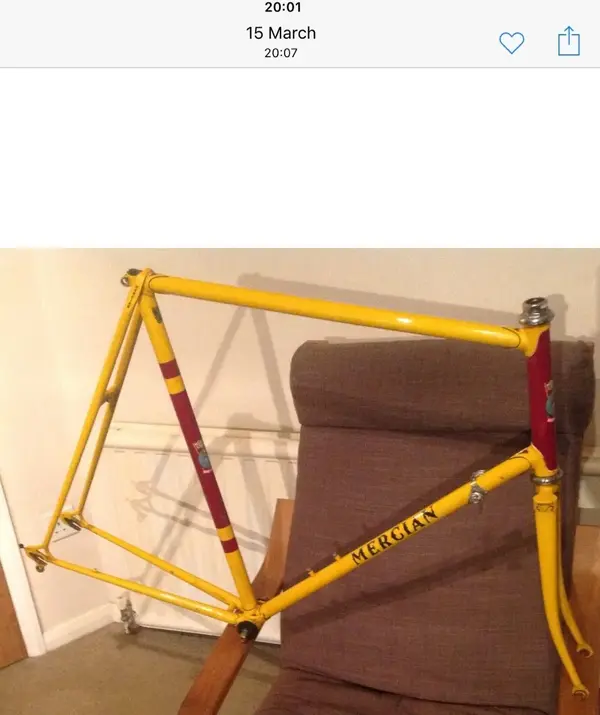Favorite this photo with the heart icon

511,43
